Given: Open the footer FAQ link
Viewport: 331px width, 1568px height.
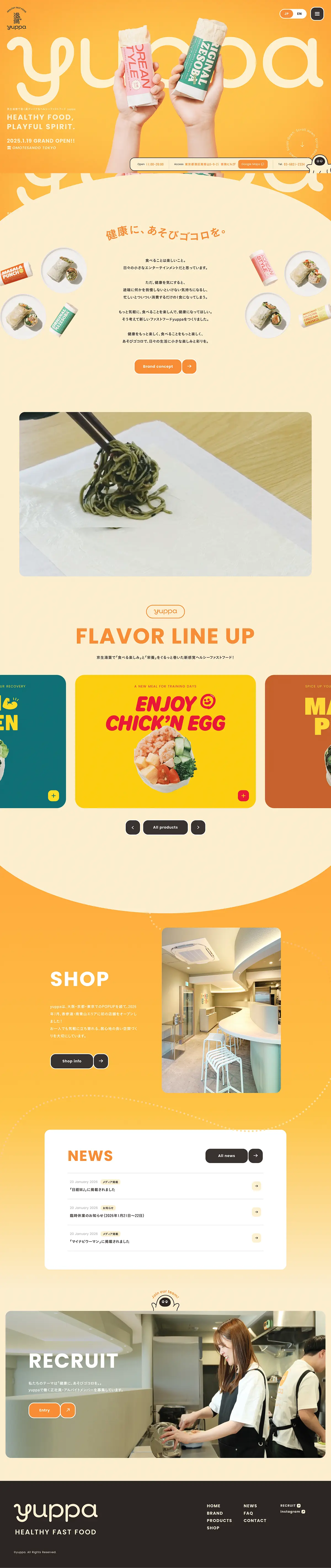Looking at the screenshot, I should [248, 1513].
